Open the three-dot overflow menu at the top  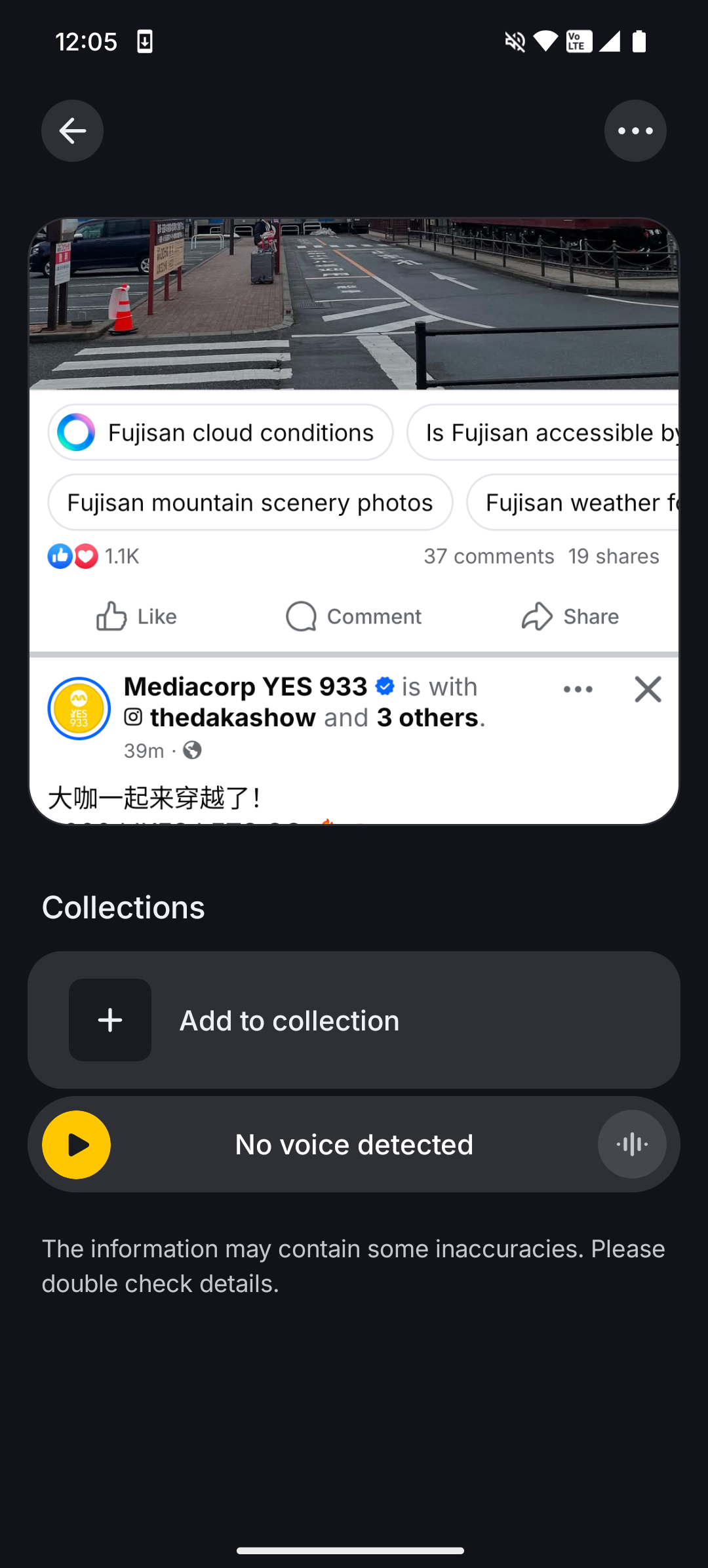click(635, 131)
